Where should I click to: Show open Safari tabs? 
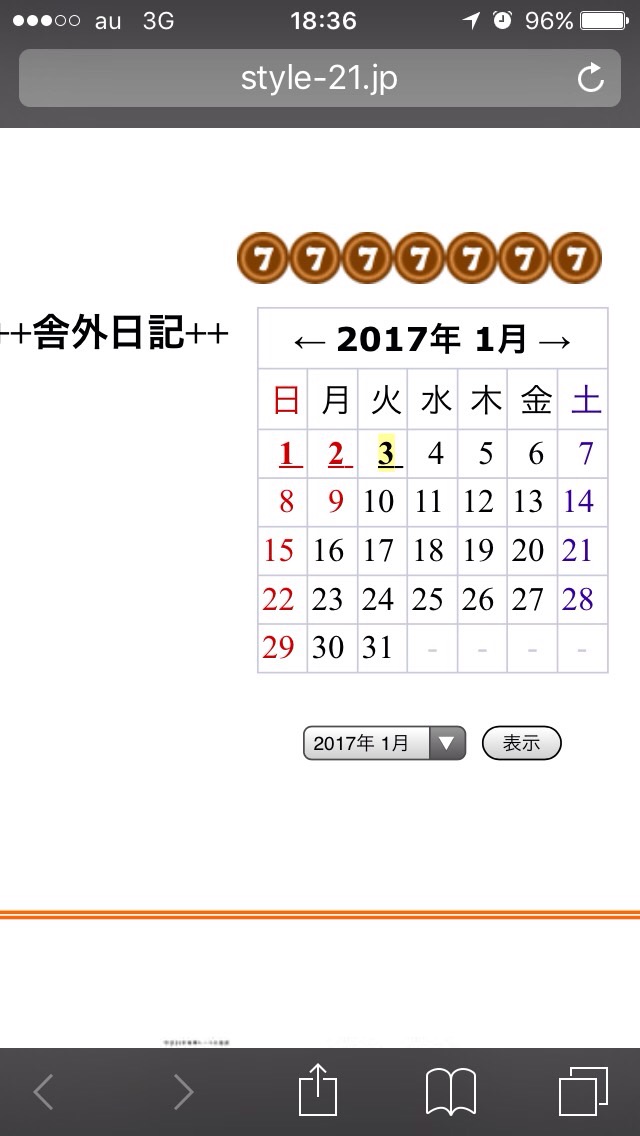583,1091
